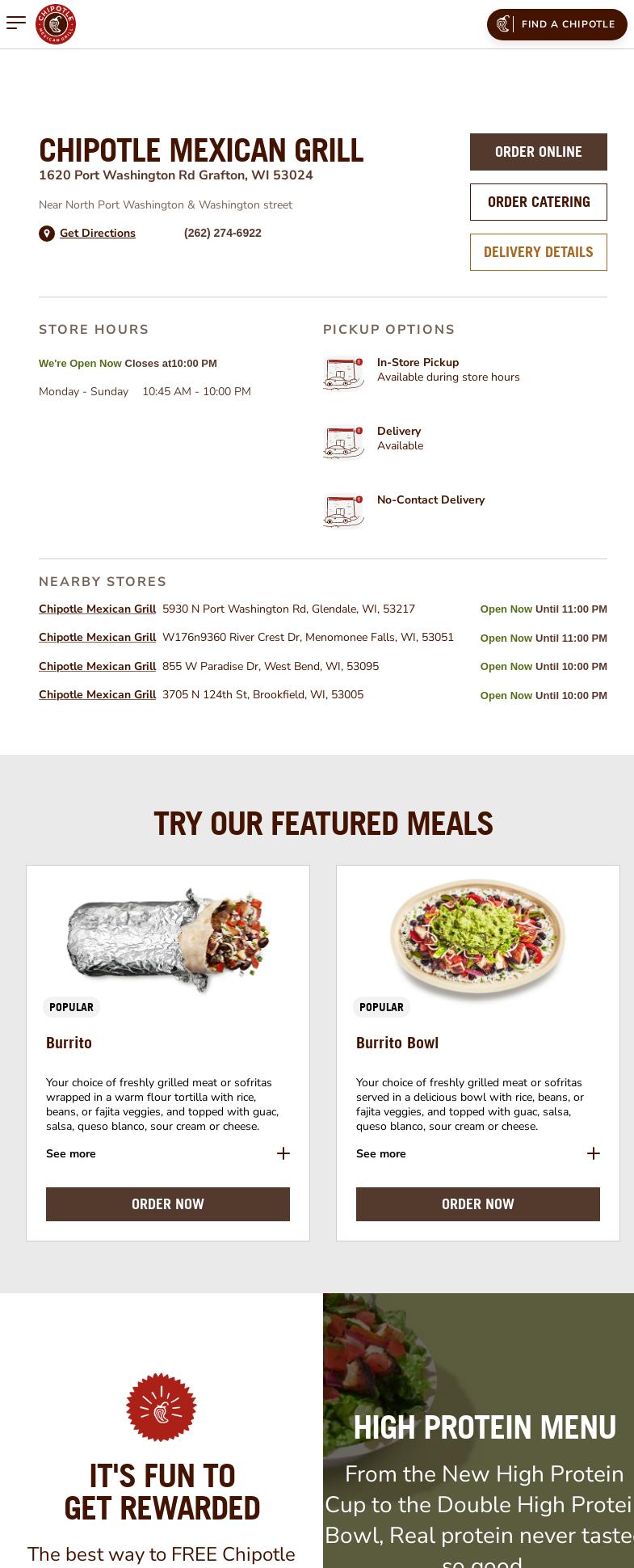This screenshot has height=1568, width=634.
Task: Expand Burrito Bowl details with the plus icon
Action: [x=594, y=1153]
